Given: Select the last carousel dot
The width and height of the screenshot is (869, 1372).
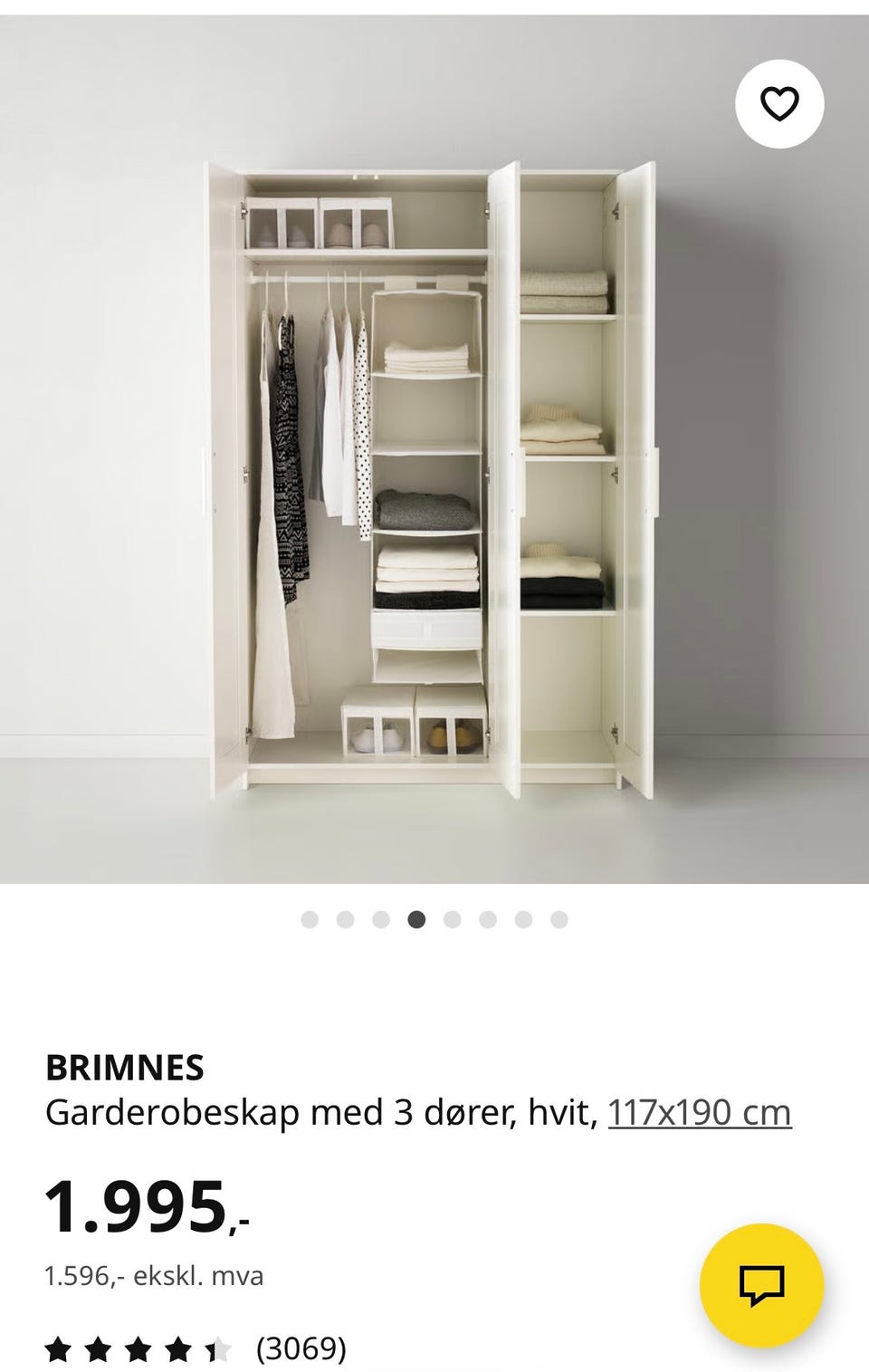Looking at the screenshot, I should pos(558,919).
